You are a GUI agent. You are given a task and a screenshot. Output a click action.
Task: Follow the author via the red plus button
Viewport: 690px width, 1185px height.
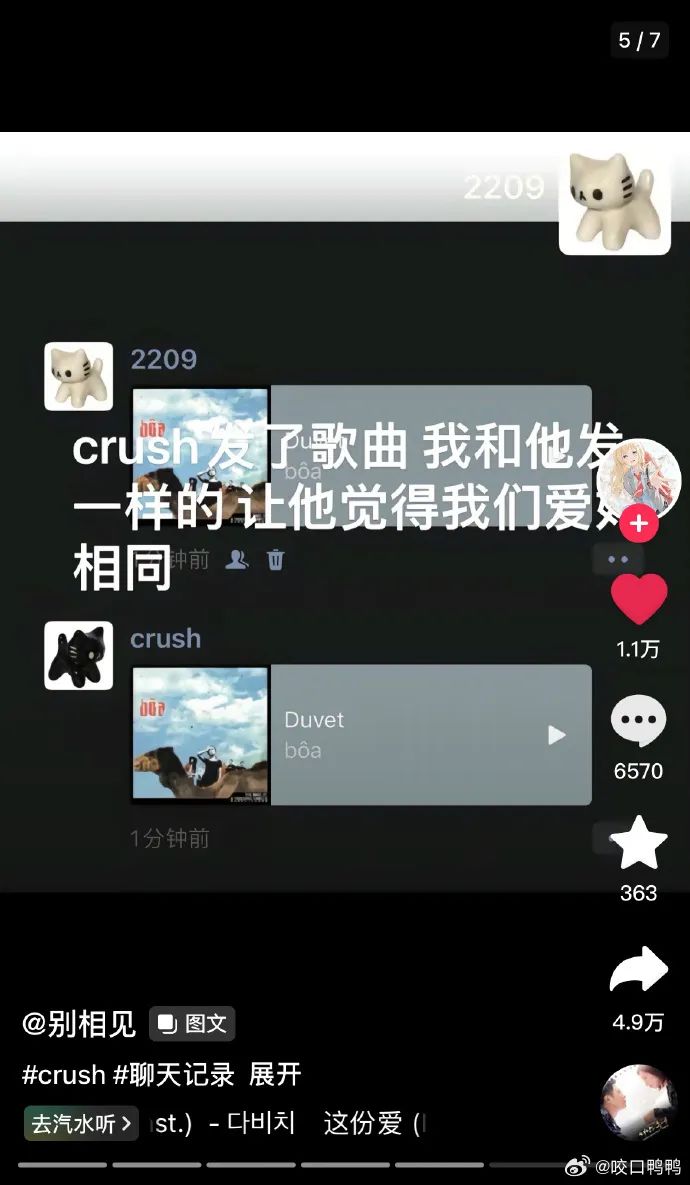638,523
